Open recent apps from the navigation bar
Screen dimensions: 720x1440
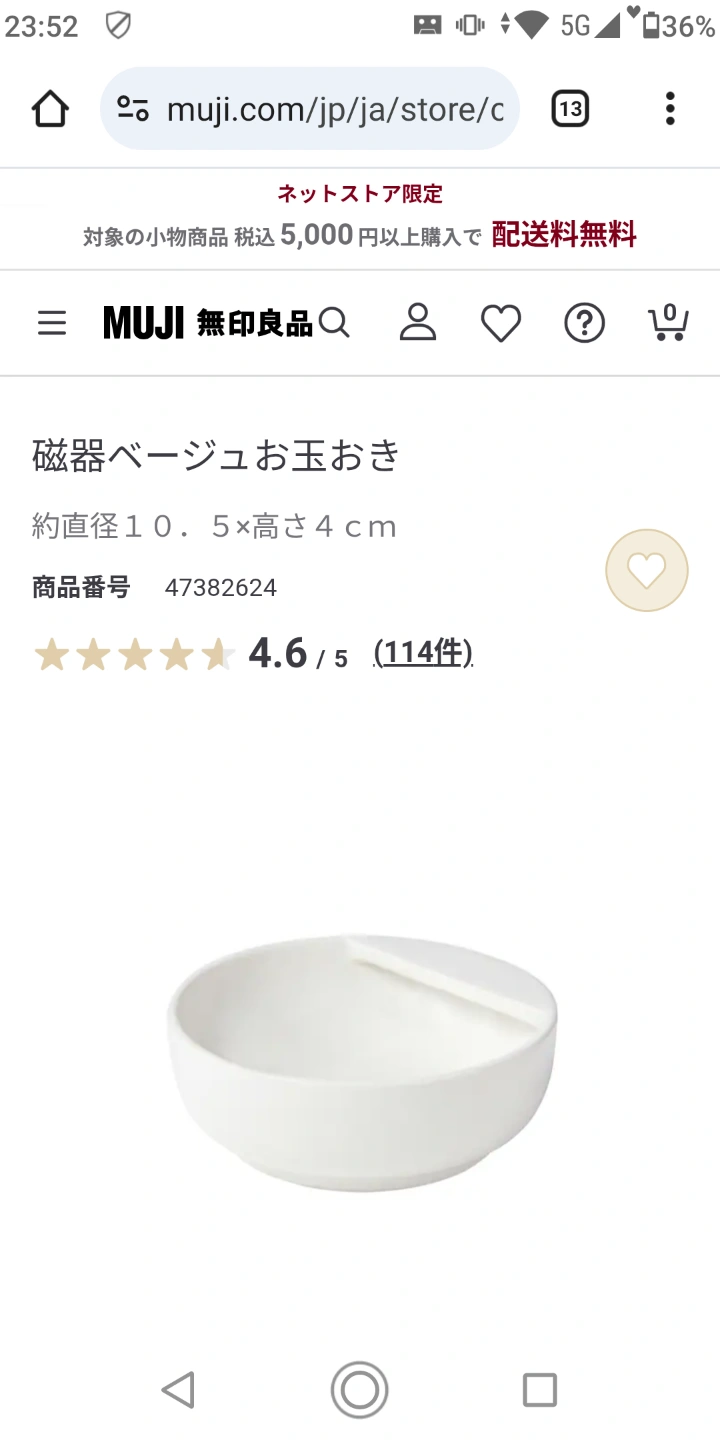pos(540,1390)
